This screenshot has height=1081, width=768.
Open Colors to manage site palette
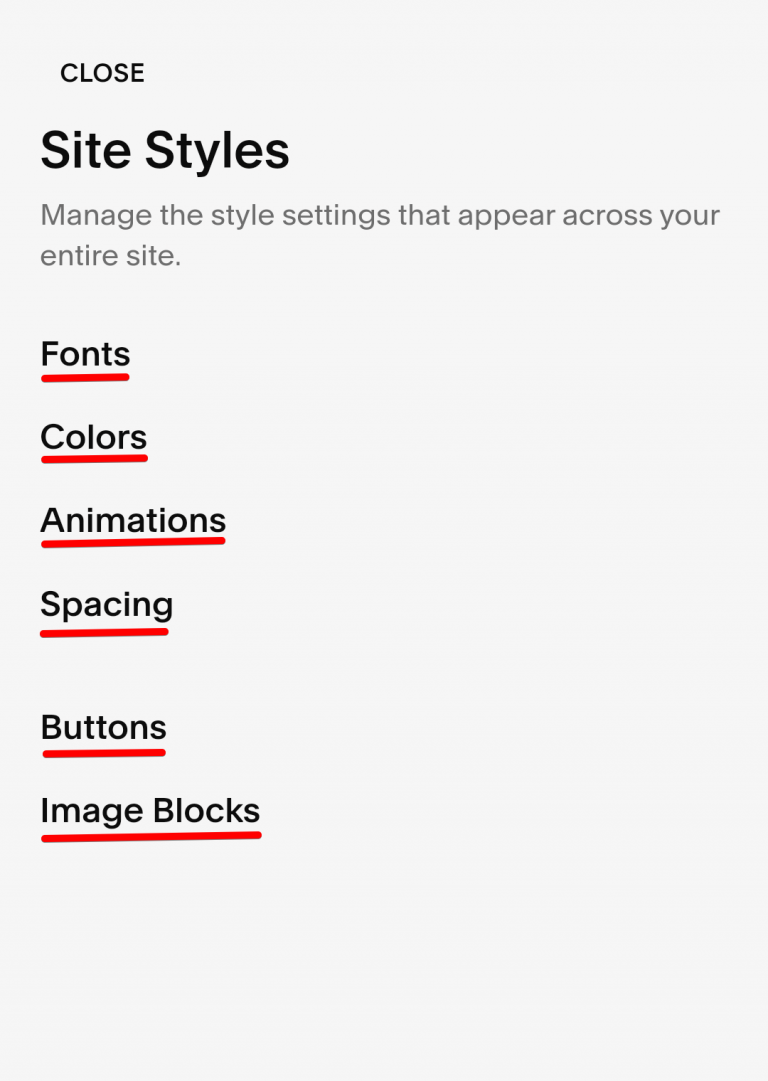93,437
